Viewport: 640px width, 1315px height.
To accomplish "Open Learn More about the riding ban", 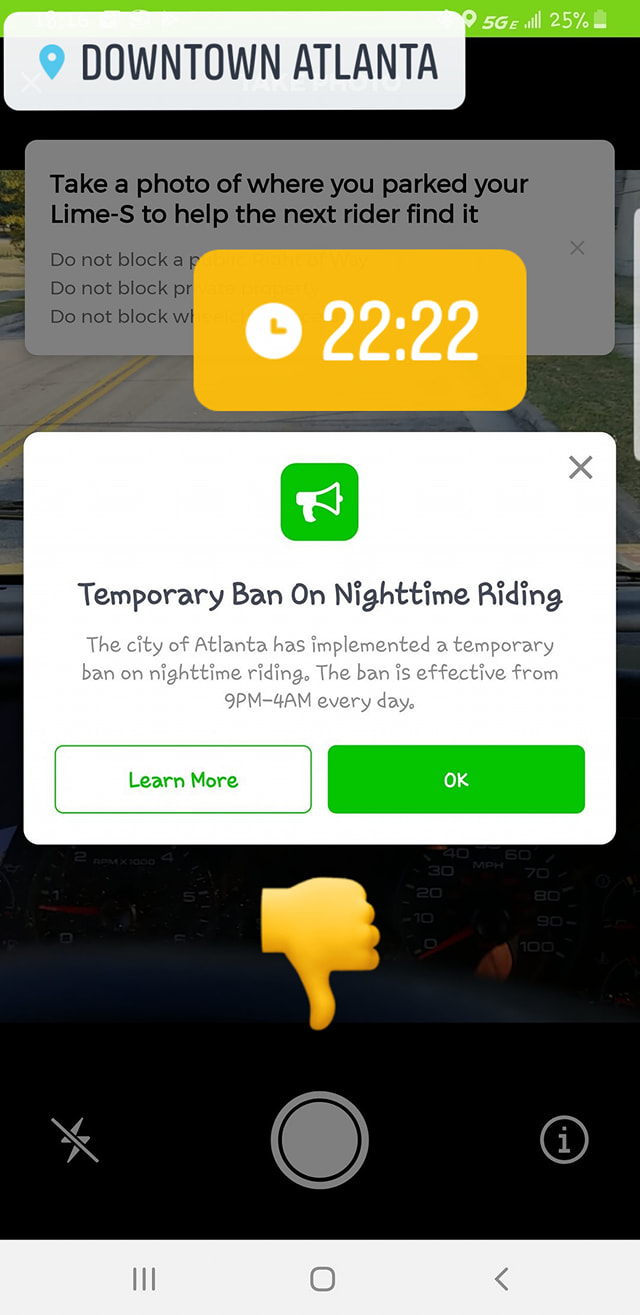I will click(x=183, y=779).
